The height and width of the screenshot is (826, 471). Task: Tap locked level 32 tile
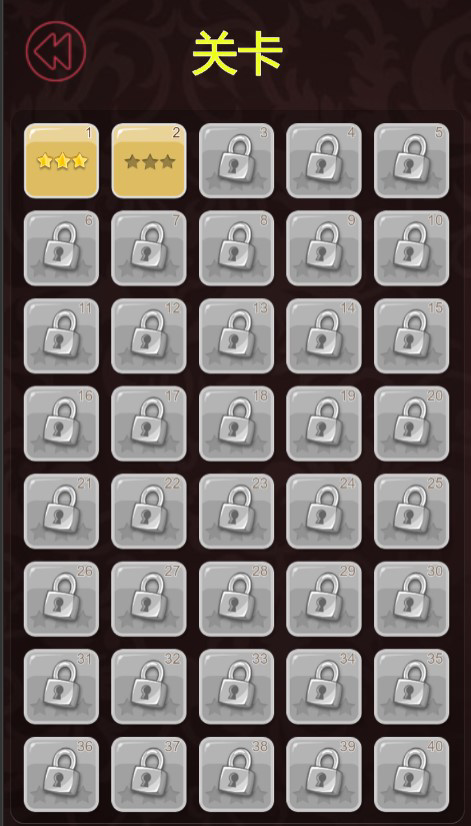[x=149, y=686]
